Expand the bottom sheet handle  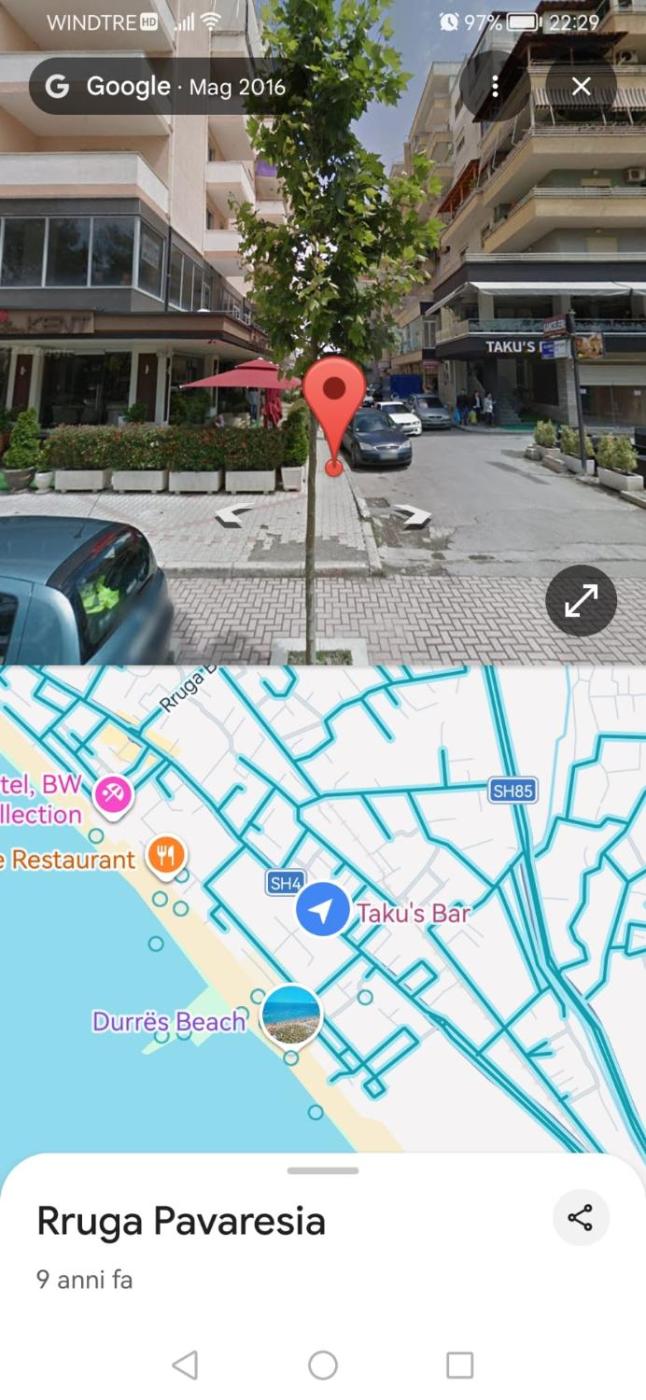(x=322, y=1170)
